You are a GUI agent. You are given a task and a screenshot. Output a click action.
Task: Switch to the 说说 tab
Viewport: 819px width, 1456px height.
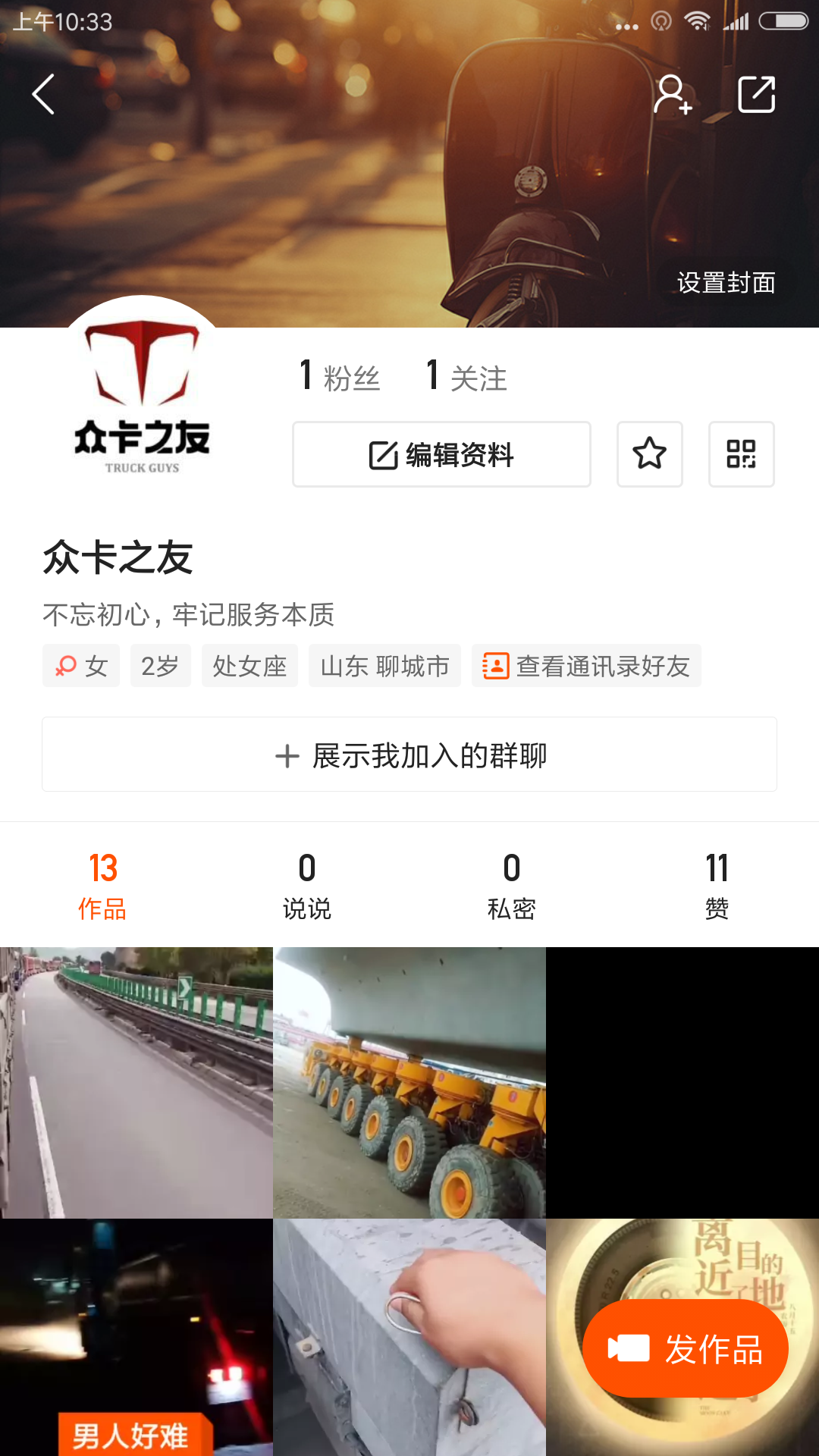(x=307, y=885)
